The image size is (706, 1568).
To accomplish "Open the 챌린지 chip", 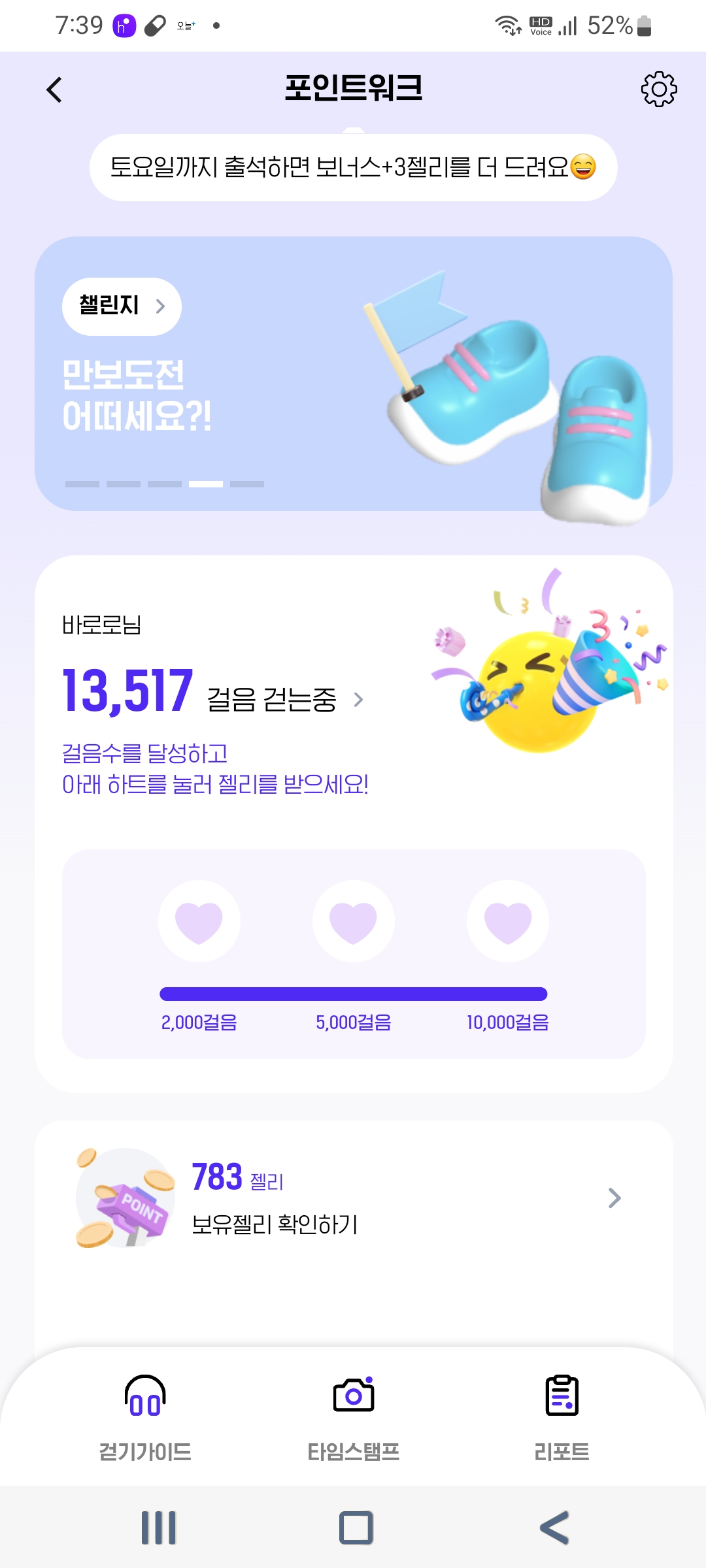I will click(x=122, y=306).
